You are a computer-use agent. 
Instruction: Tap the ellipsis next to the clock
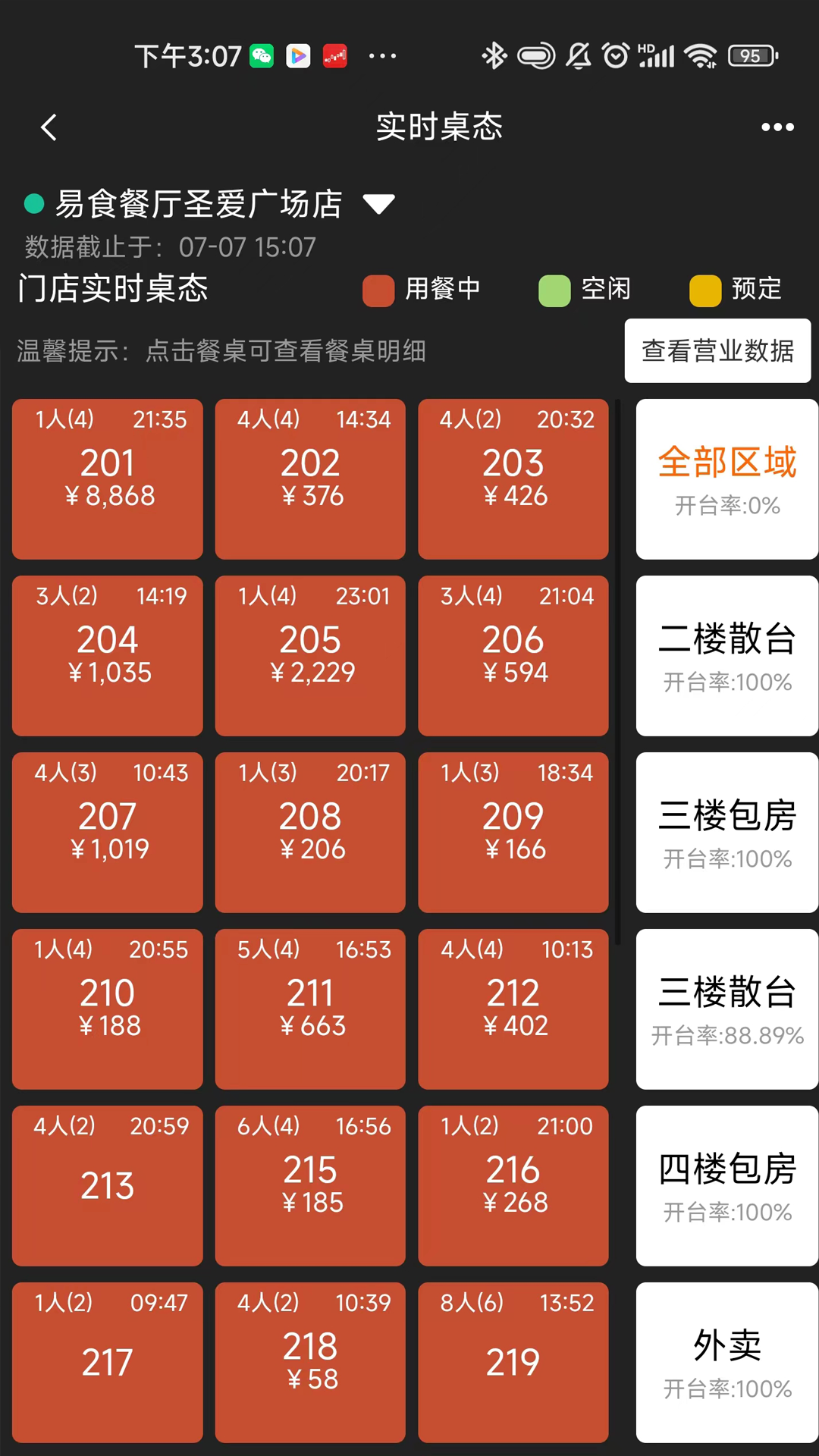pos(382,56)
